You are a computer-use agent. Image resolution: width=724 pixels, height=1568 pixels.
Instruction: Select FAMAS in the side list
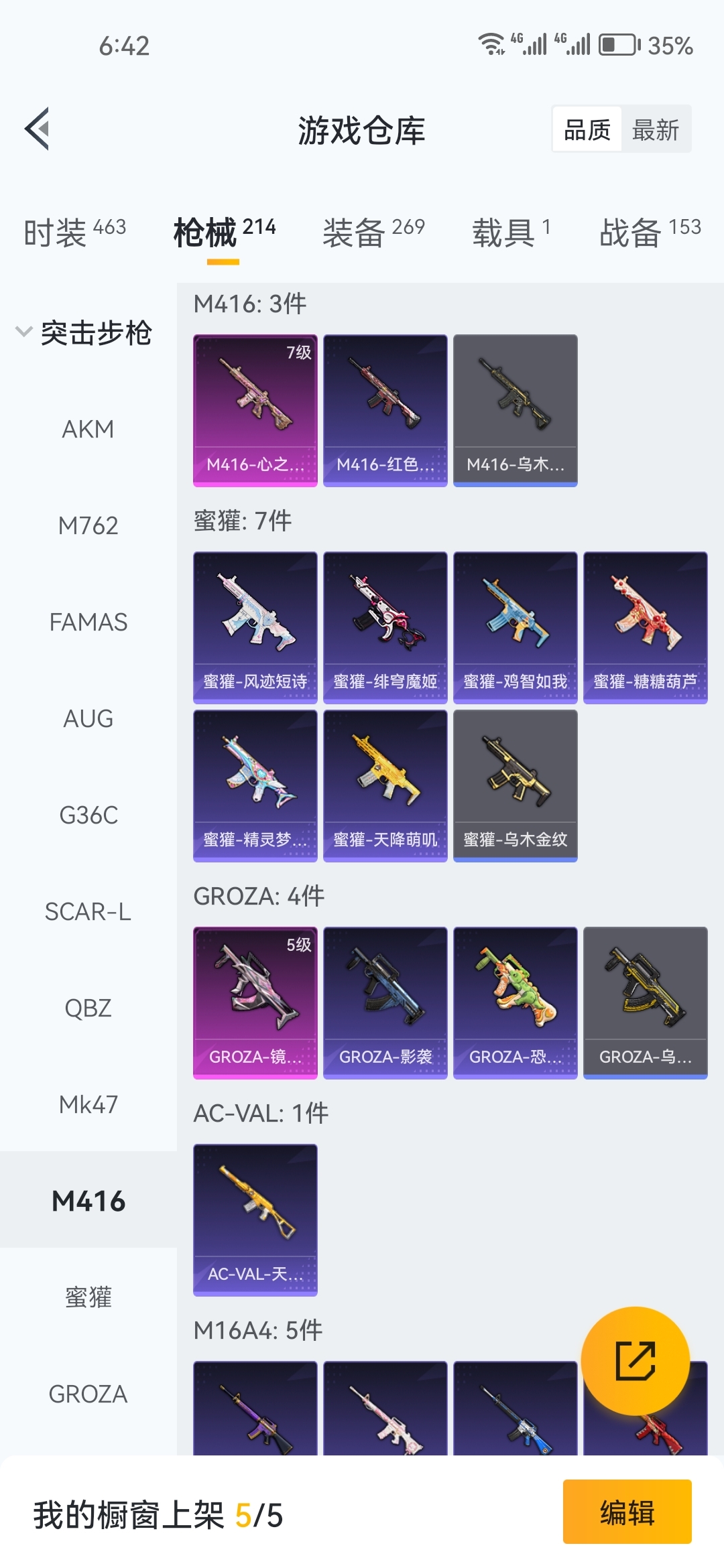(x=88, y=622)
